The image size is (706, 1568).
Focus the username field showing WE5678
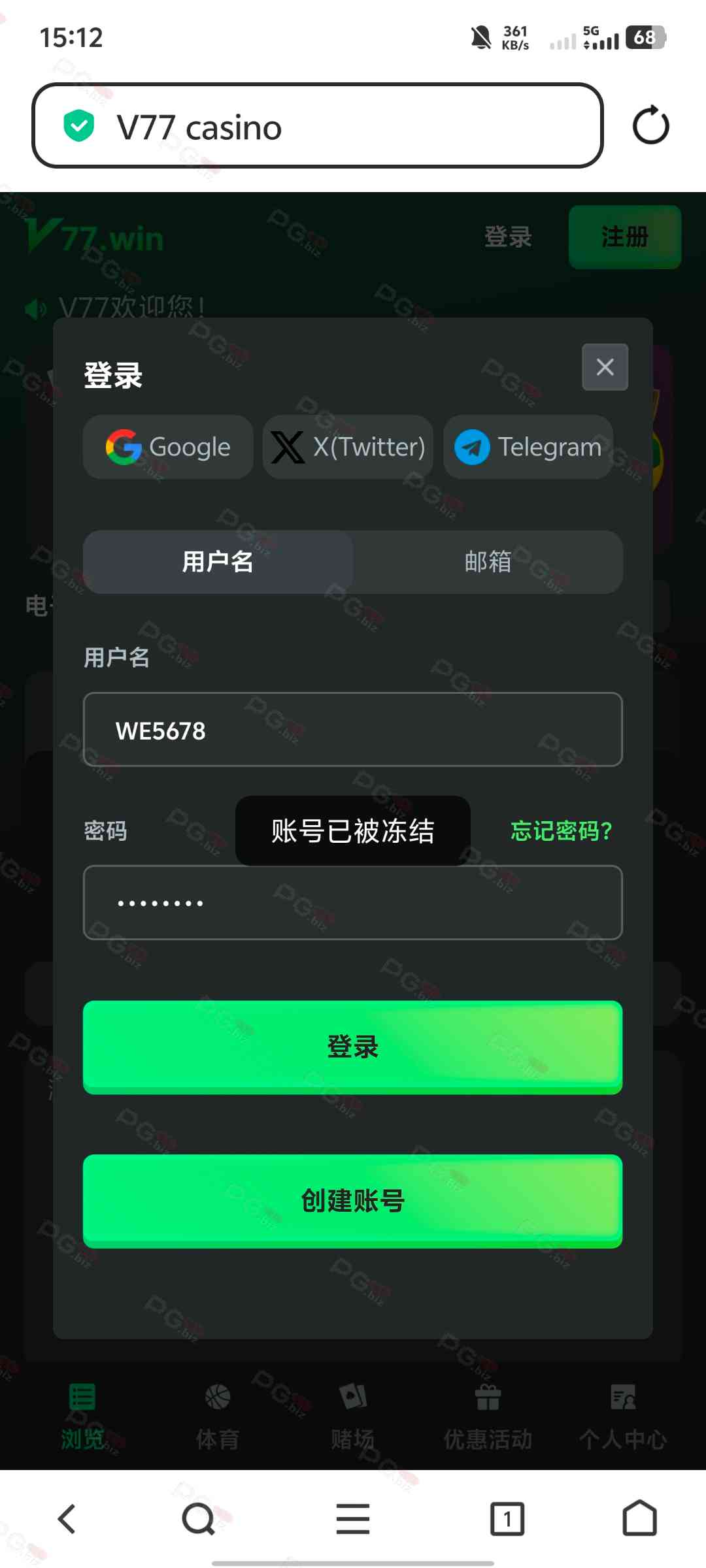(353, 730)
